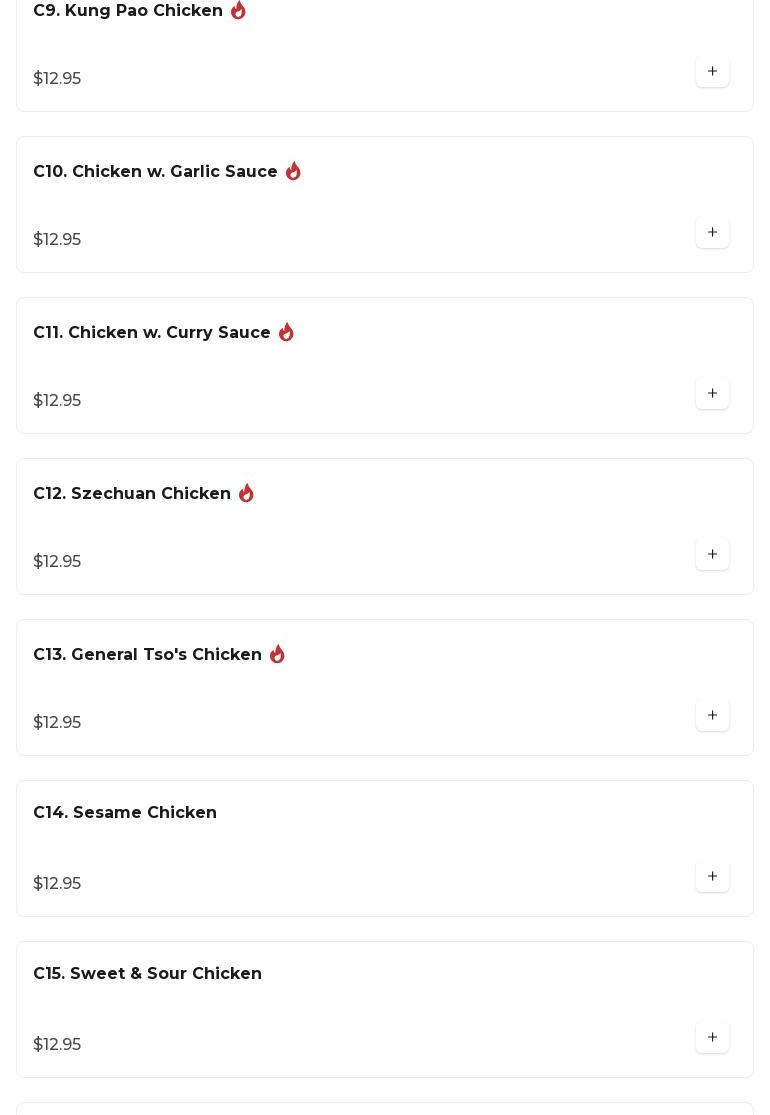Open C10. Chicken w. Garlic Sauce details
Image resolution: width=770 pixels, height=1115 pixels.
[155, 172]
